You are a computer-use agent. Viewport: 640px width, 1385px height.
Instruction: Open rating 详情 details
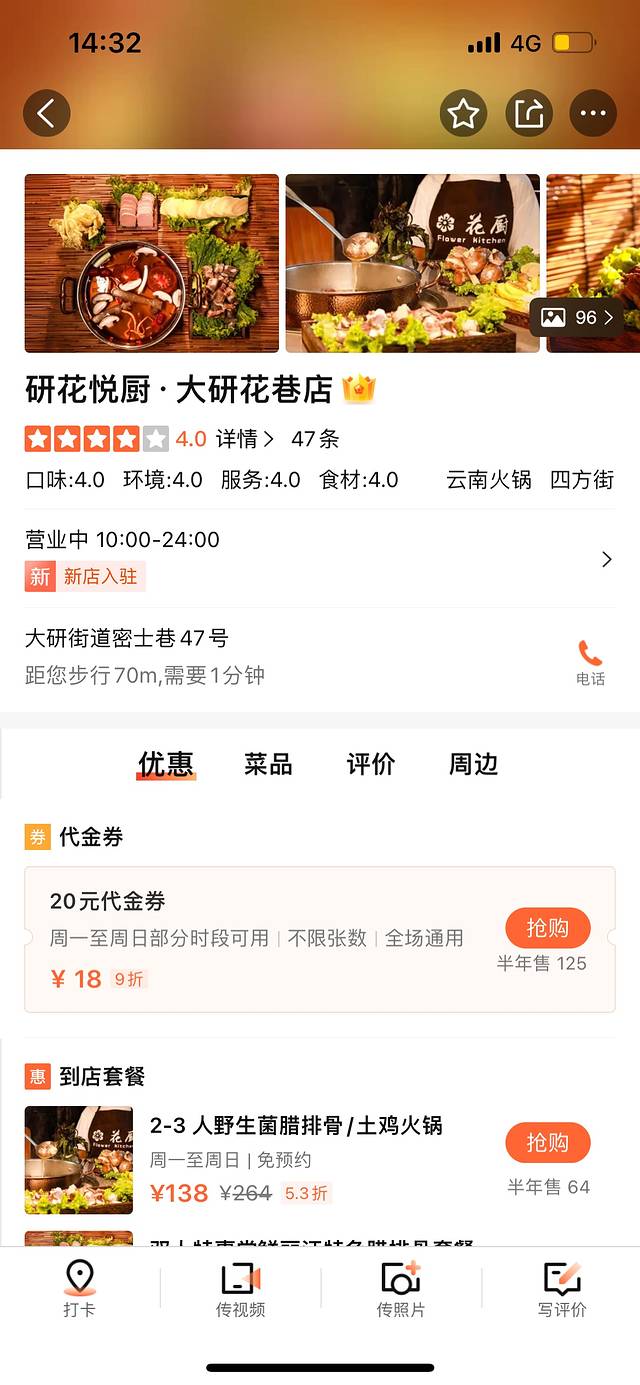(x=244, y=439)
